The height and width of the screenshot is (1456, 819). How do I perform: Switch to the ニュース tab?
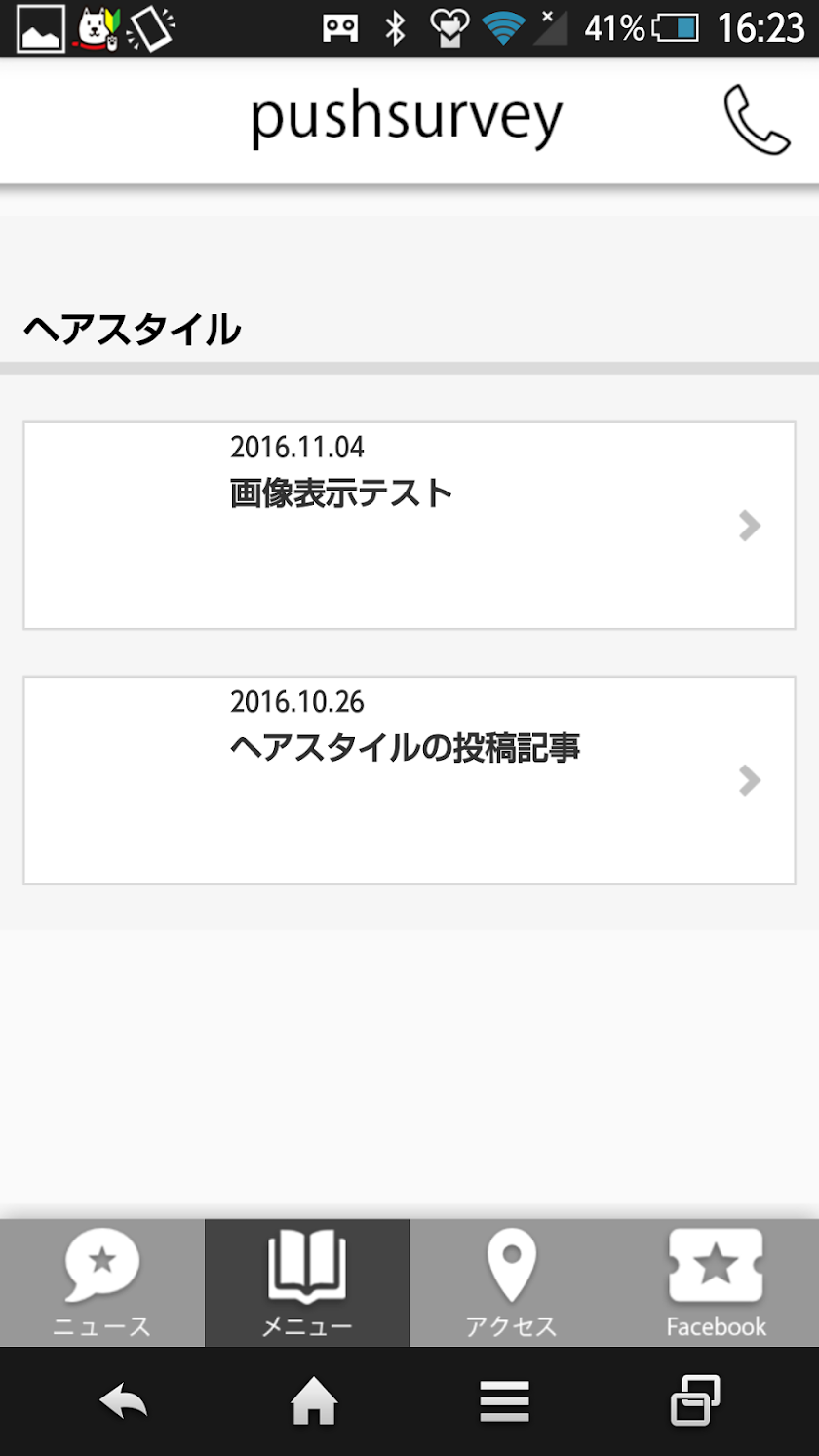(102, 1282)
